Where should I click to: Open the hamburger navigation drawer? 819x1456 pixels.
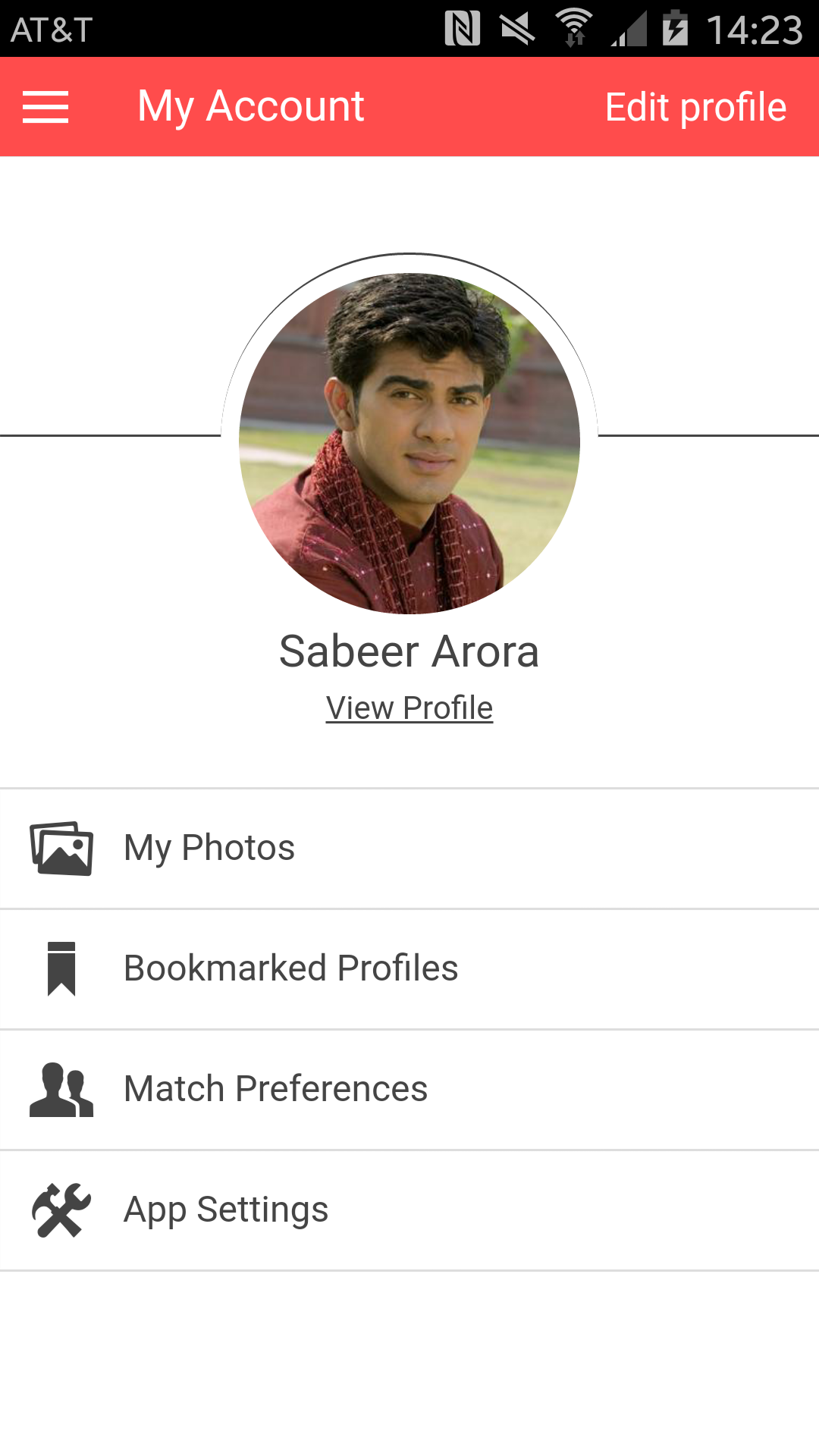[x=45, y=106]
